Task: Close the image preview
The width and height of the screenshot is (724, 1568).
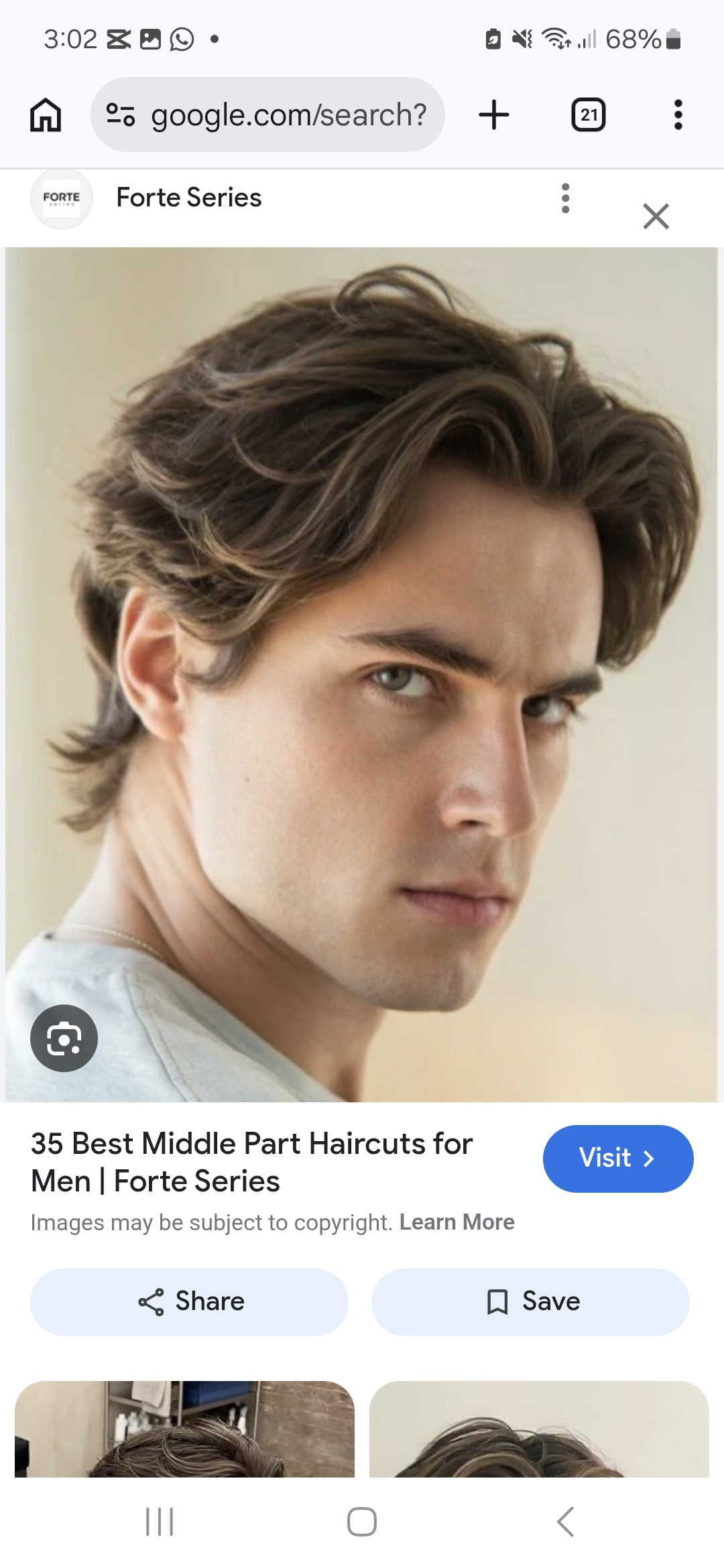Action: coord(656,216)
